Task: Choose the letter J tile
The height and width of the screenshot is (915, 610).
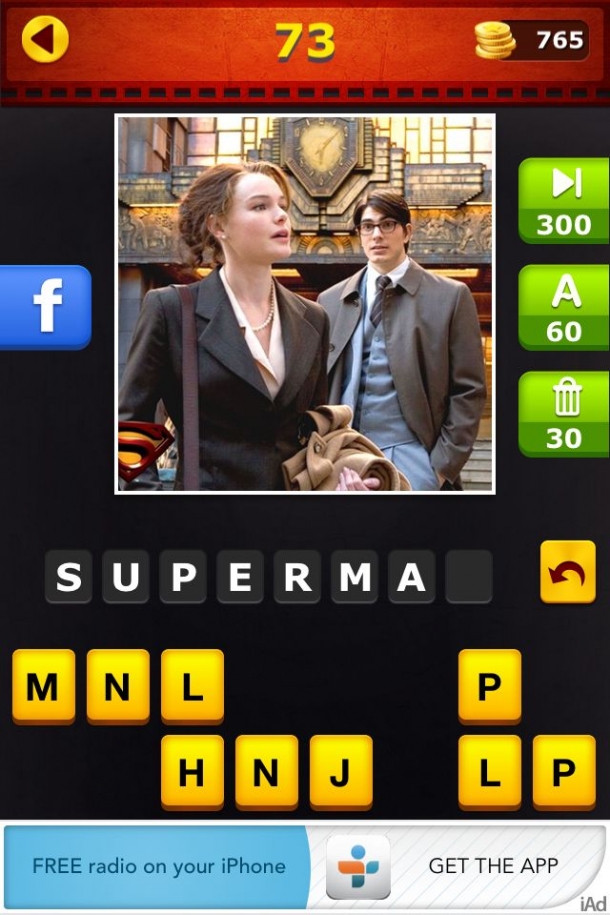Action: coord(340,772)
